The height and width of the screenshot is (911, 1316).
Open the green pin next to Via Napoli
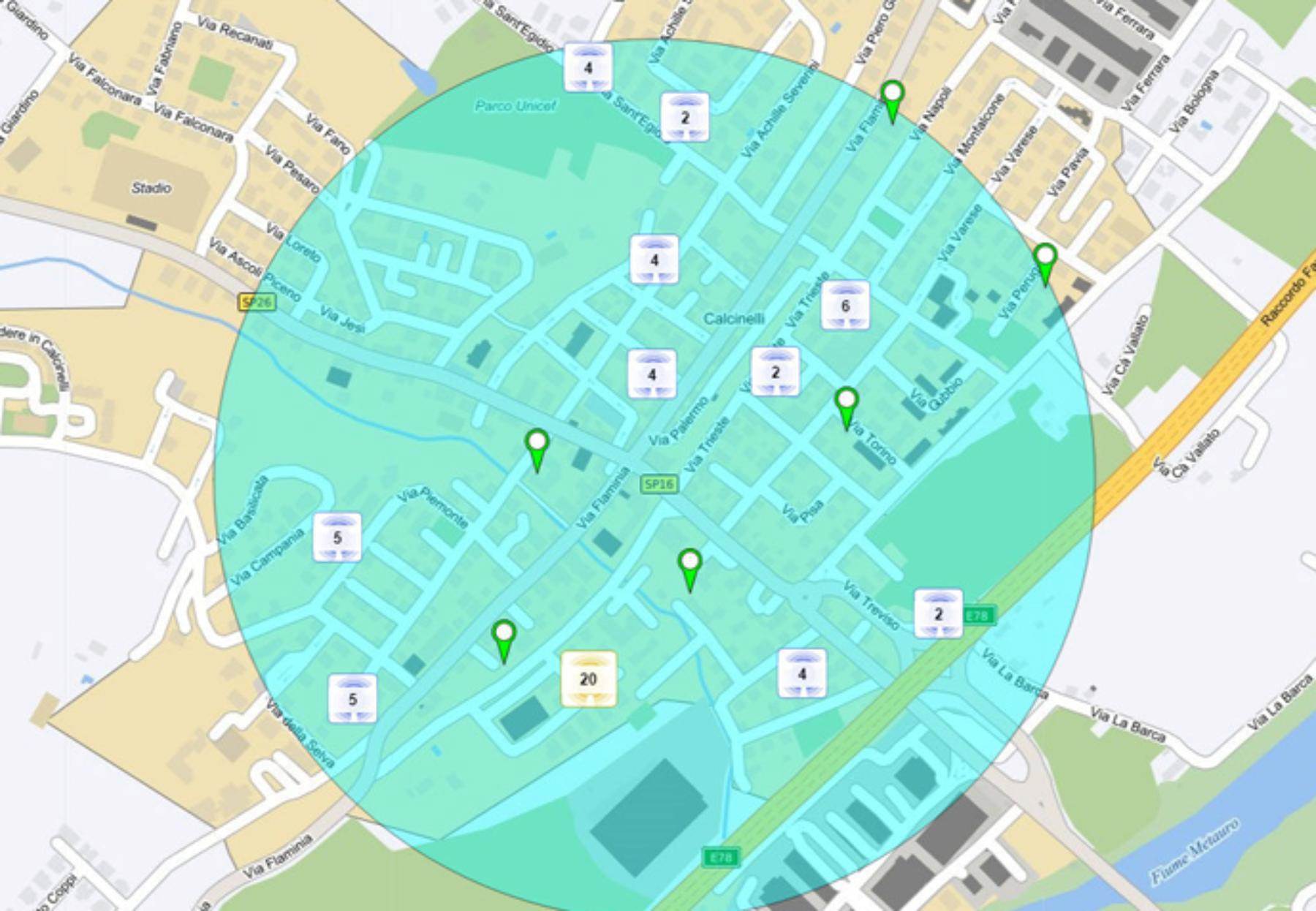892,99
